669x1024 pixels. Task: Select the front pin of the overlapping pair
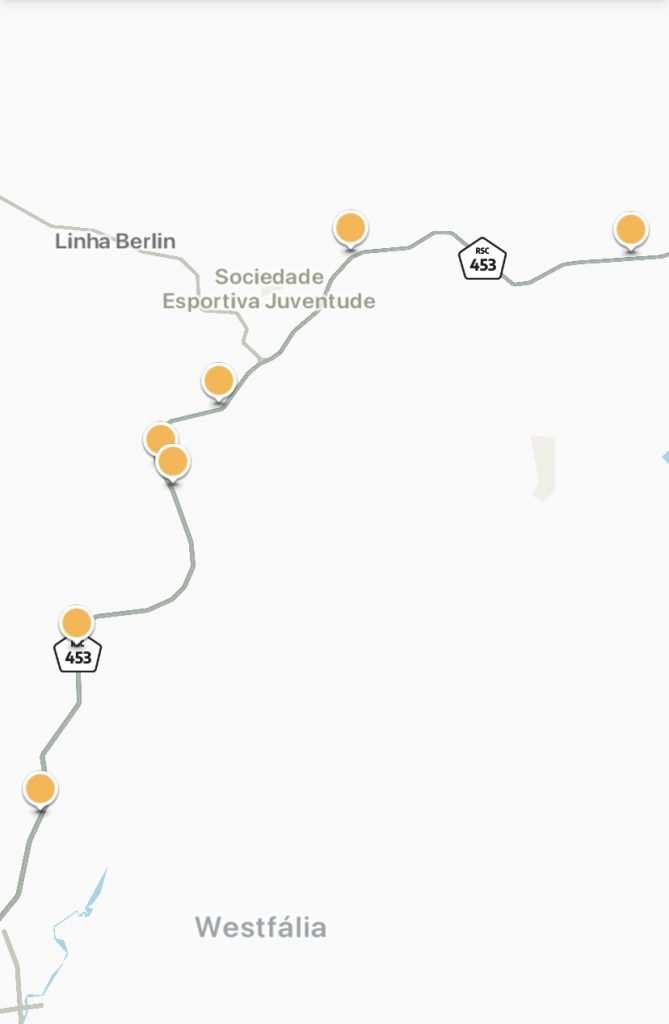(x=173, y=462)
